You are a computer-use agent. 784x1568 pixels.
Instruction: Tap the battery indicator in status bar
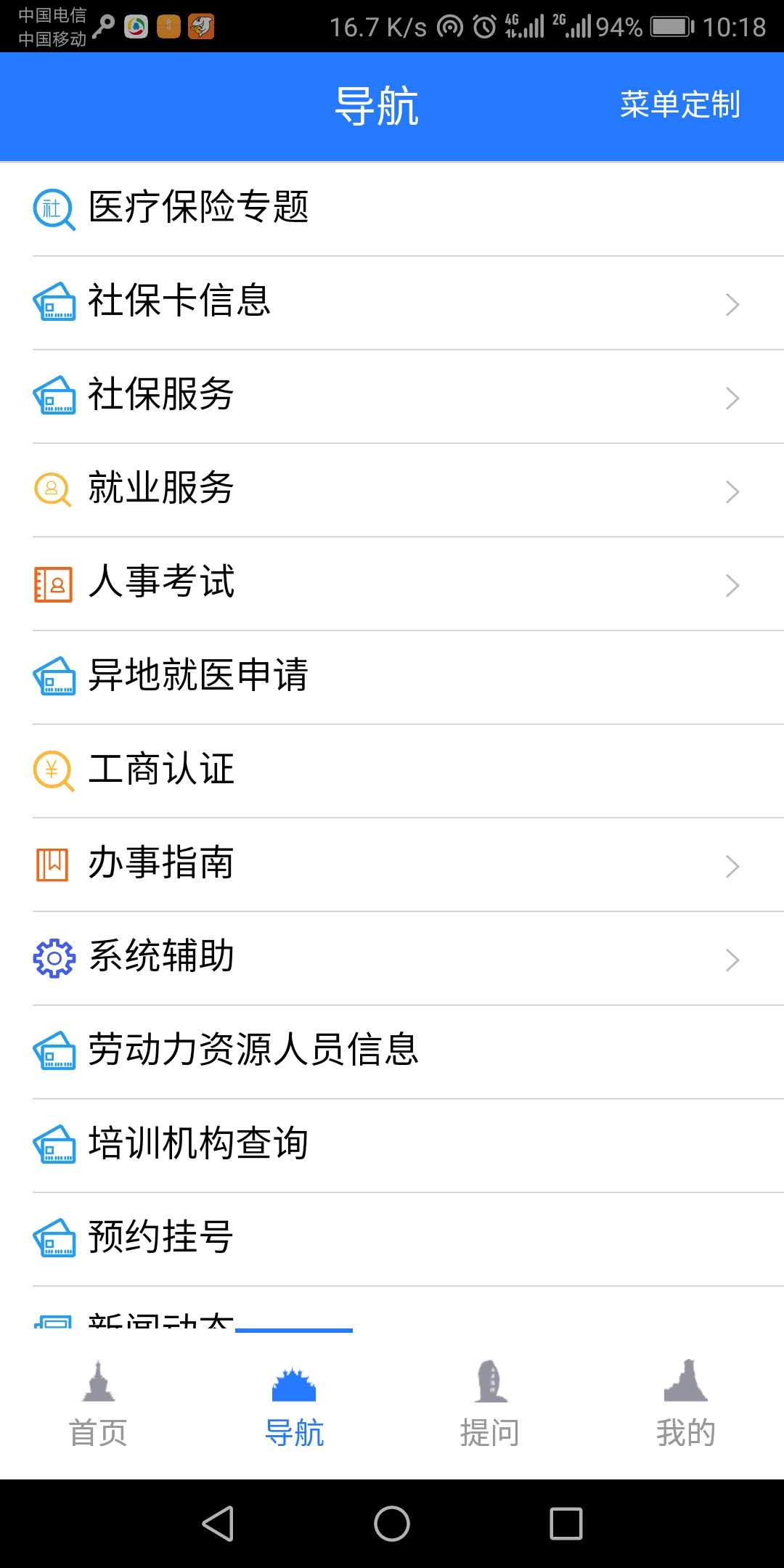coord(671,25)
